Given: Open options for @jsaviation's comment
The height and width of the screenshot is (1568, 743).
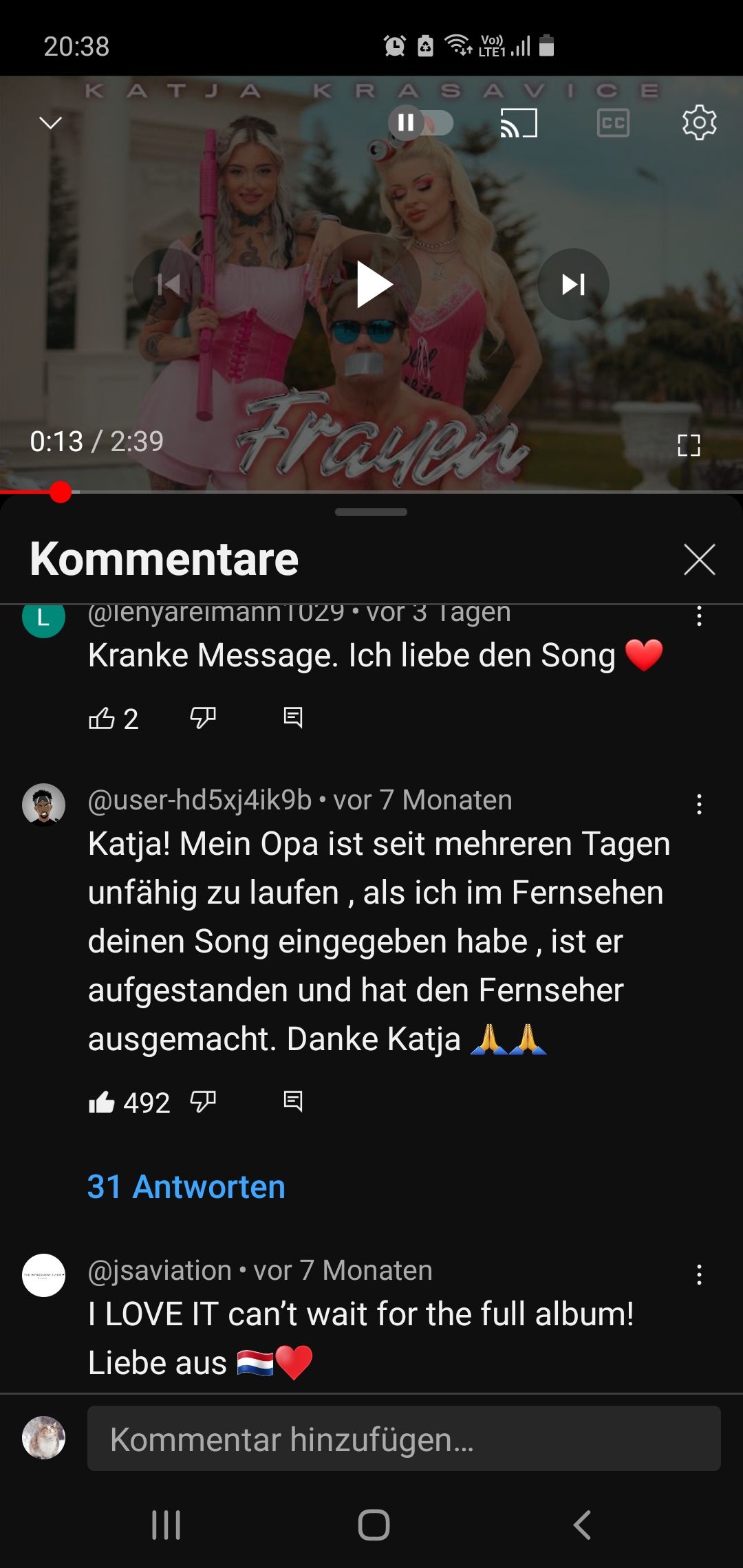Looking at the screenshot, I should [x=699, y=1274].
